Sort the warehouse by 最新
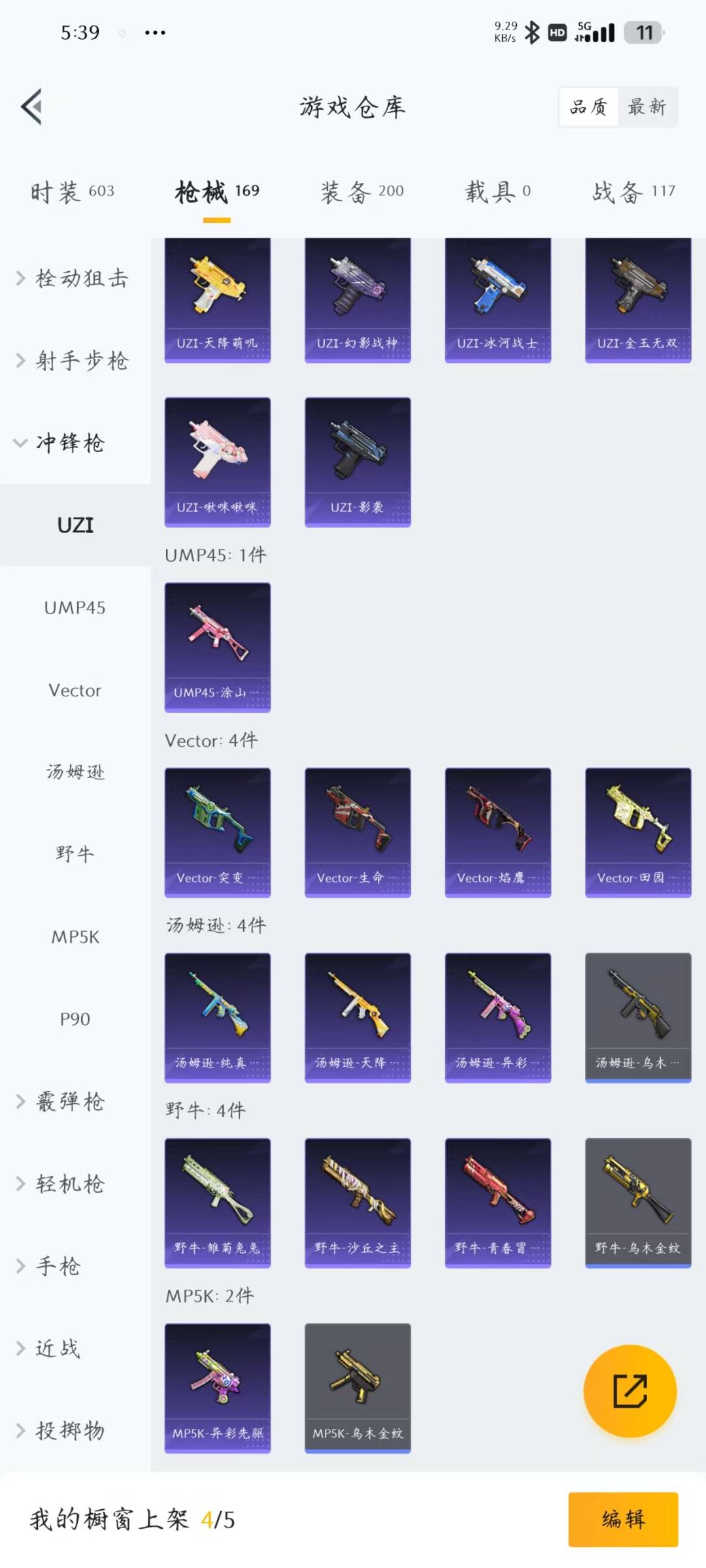Image resolution: width=706 pixels, height=1568 pixels. (x=647, y=106)
